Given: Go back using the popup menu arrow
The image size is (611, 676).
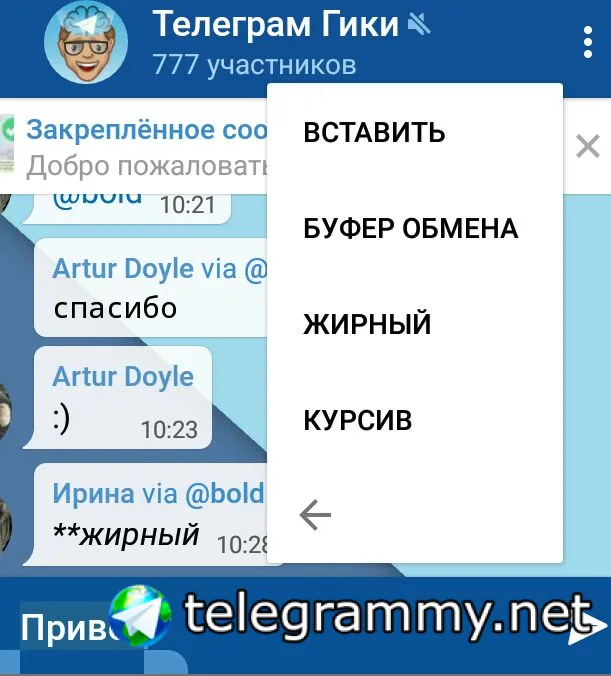Looking at the screenshot, I should 316,516.
